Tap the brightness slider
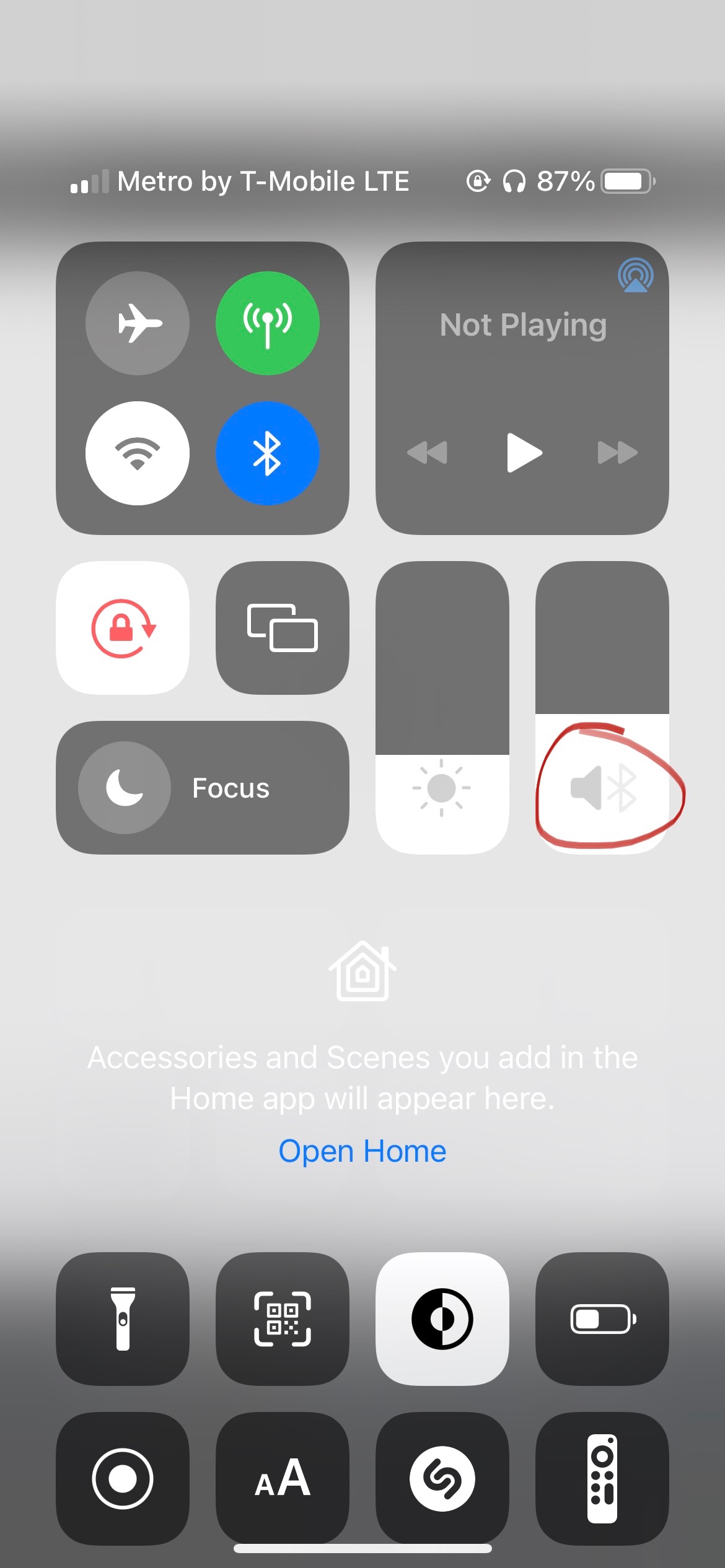 pos(442,708)
